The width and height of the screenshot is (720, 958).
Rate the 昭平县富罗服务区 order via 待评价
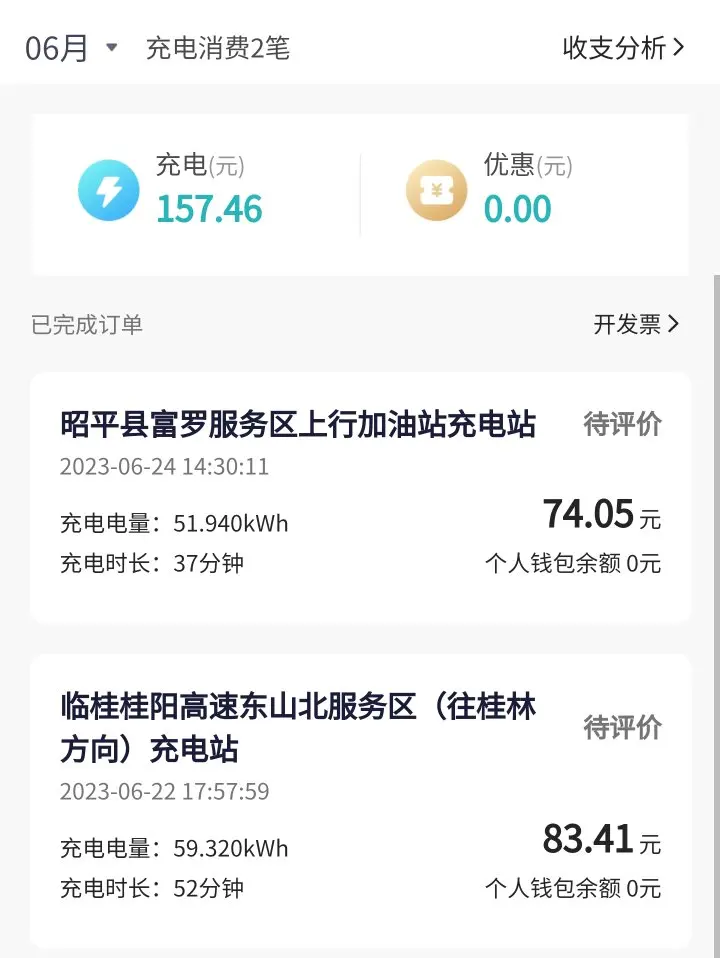[x=622, y=424]
